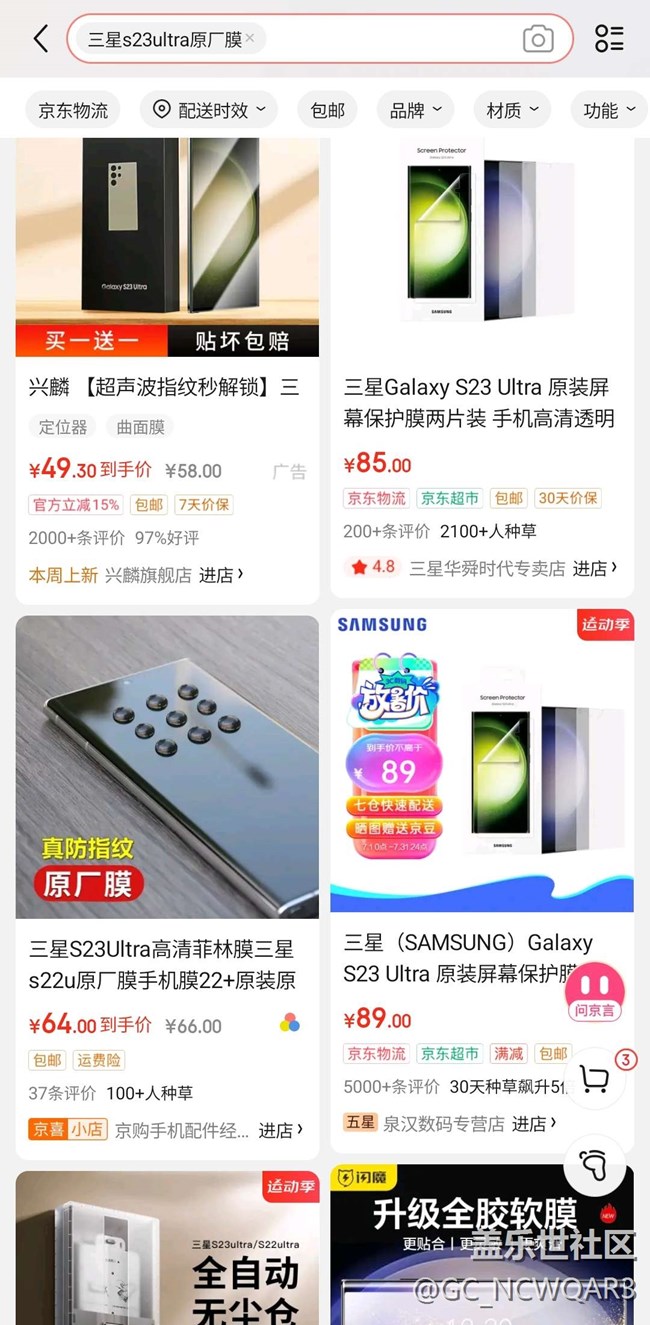Switch the results list layout
Image resolution: width=650 pixels, height=1325 pixels.
click(609, 39)
